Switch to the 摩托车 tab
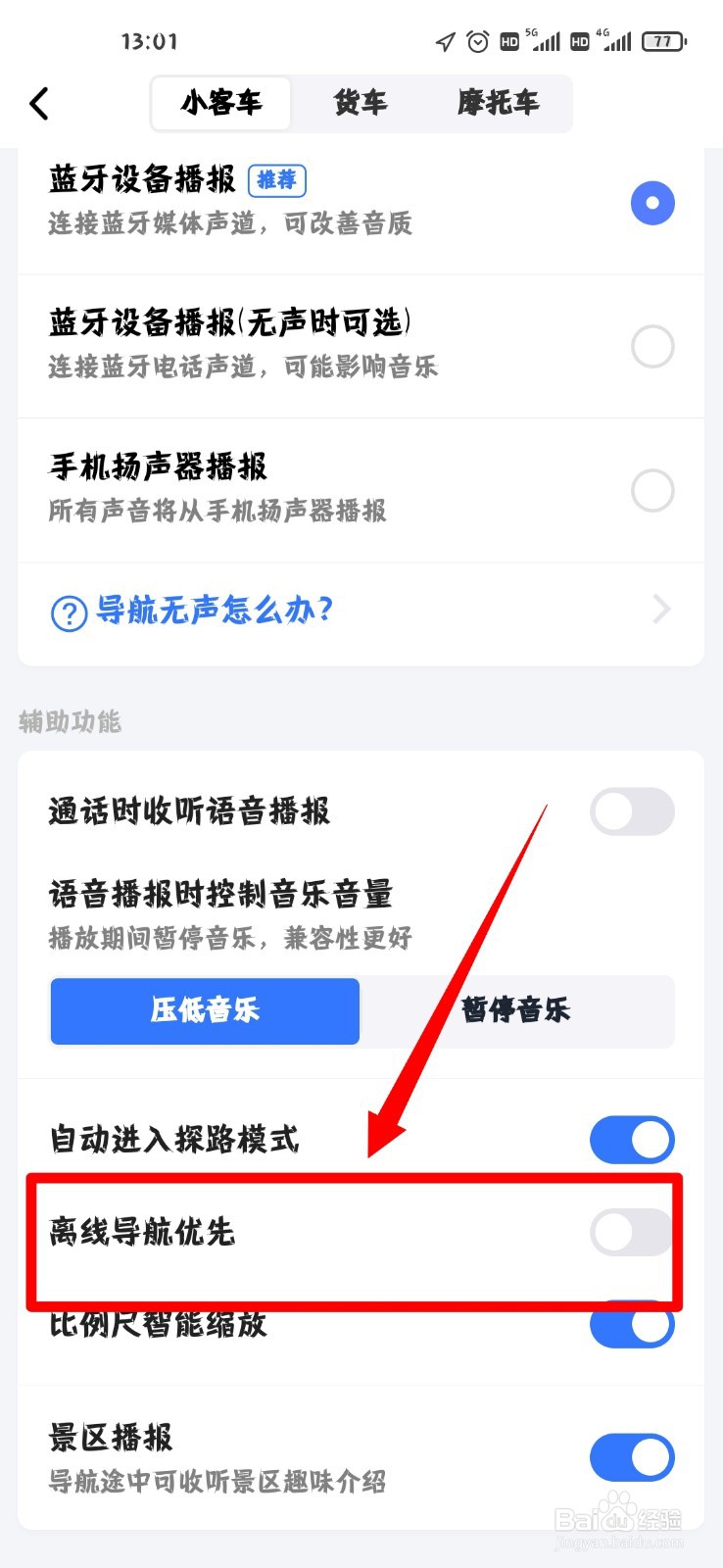This screenshot has height=1568, width=723. point(498,102)
